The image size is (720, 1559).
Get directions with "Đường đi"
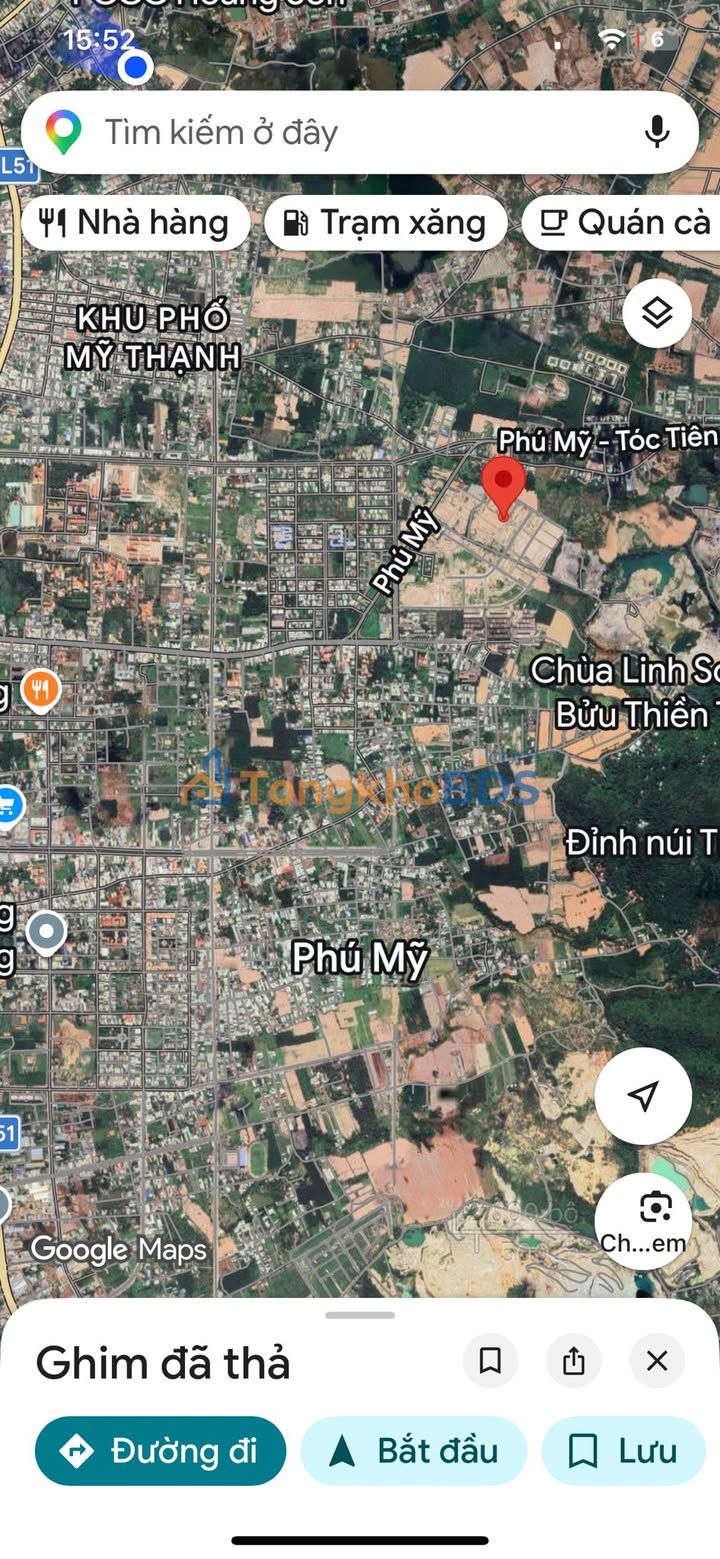[x=160, y=1450]
